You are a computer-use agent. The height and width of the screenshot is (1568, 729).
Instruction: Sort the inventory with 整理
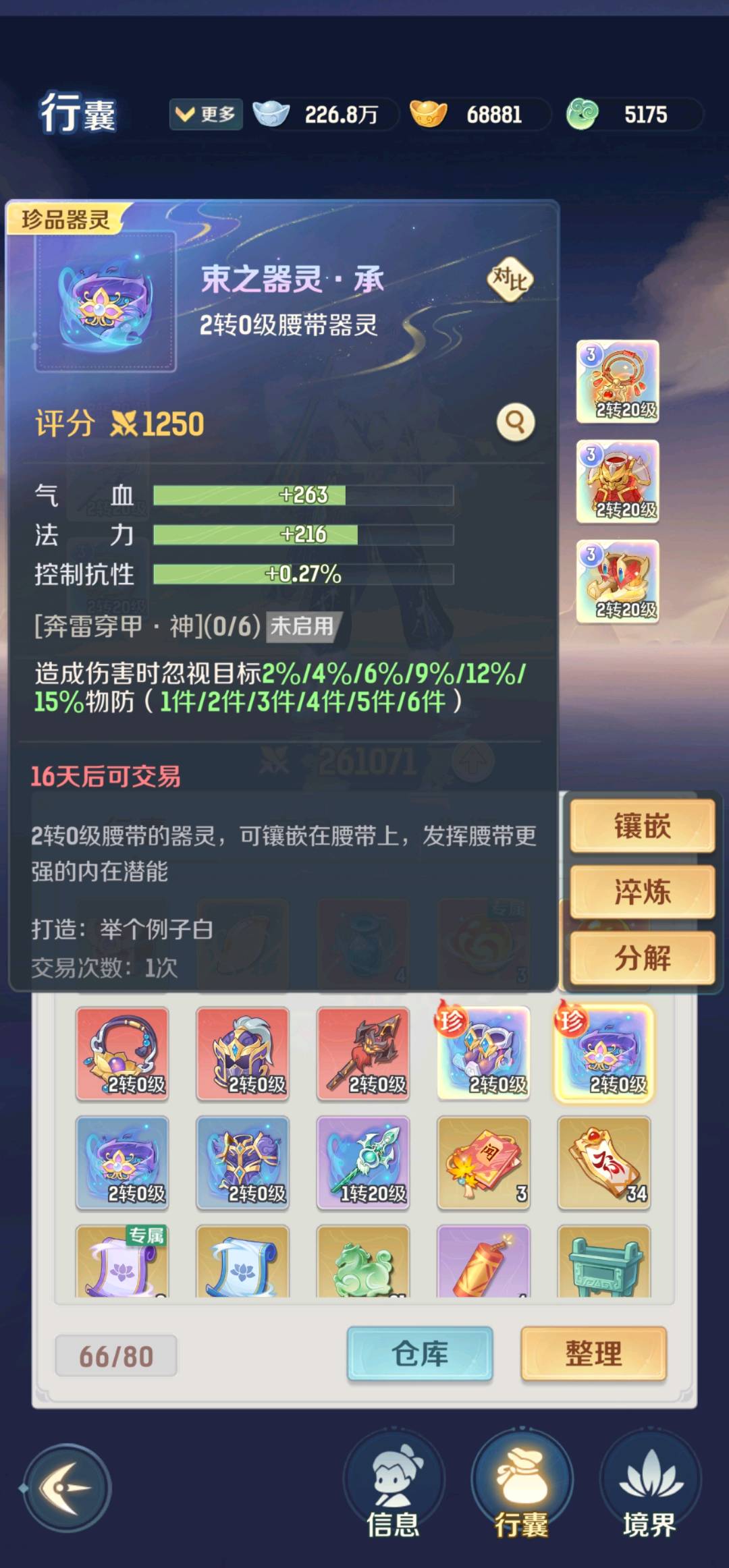593,1353
